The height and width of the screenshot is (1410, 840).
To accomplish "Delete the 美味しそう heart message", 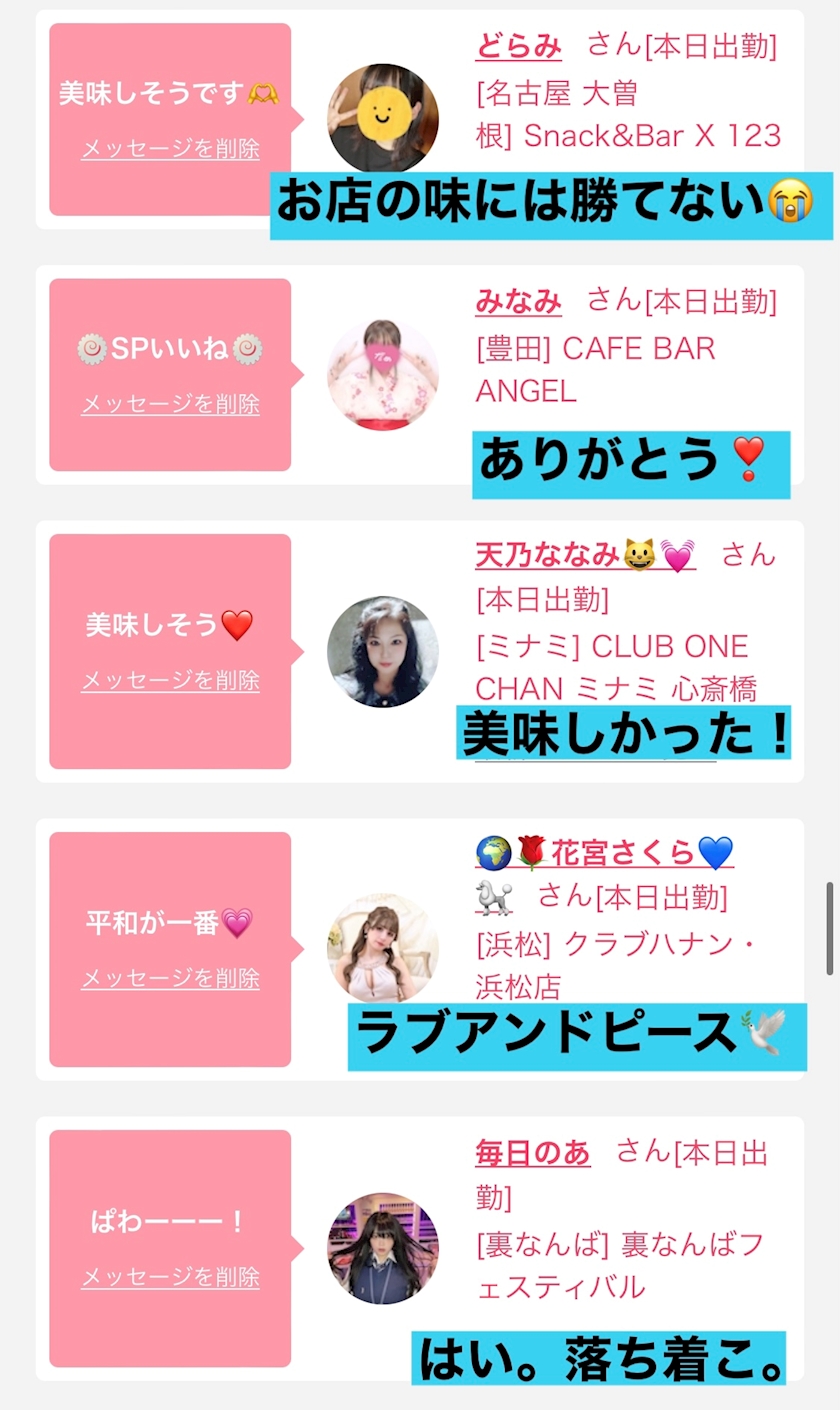I will [170, 680].
